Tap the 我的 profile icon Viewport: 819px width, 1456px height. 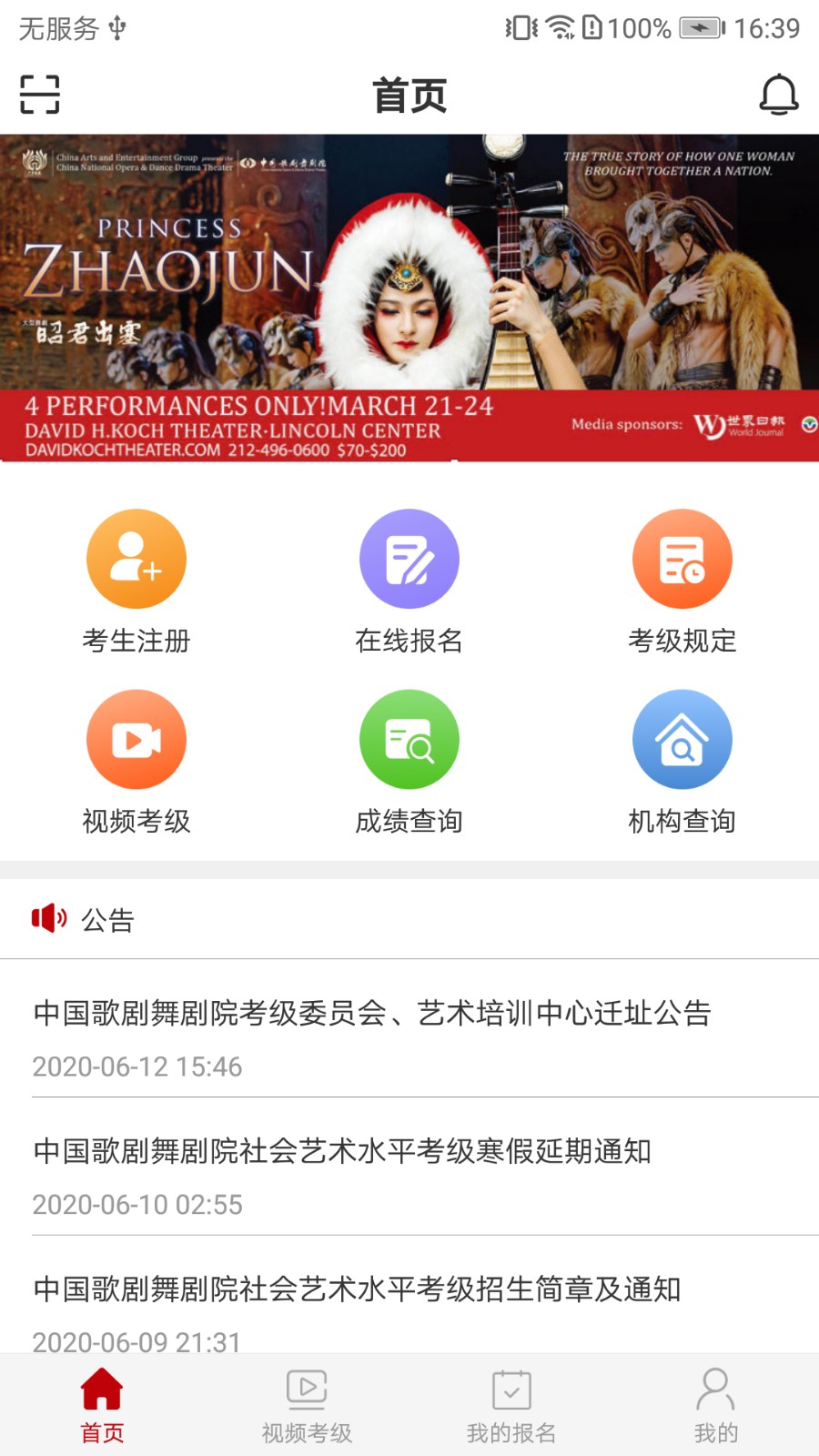pos(715,1401)
